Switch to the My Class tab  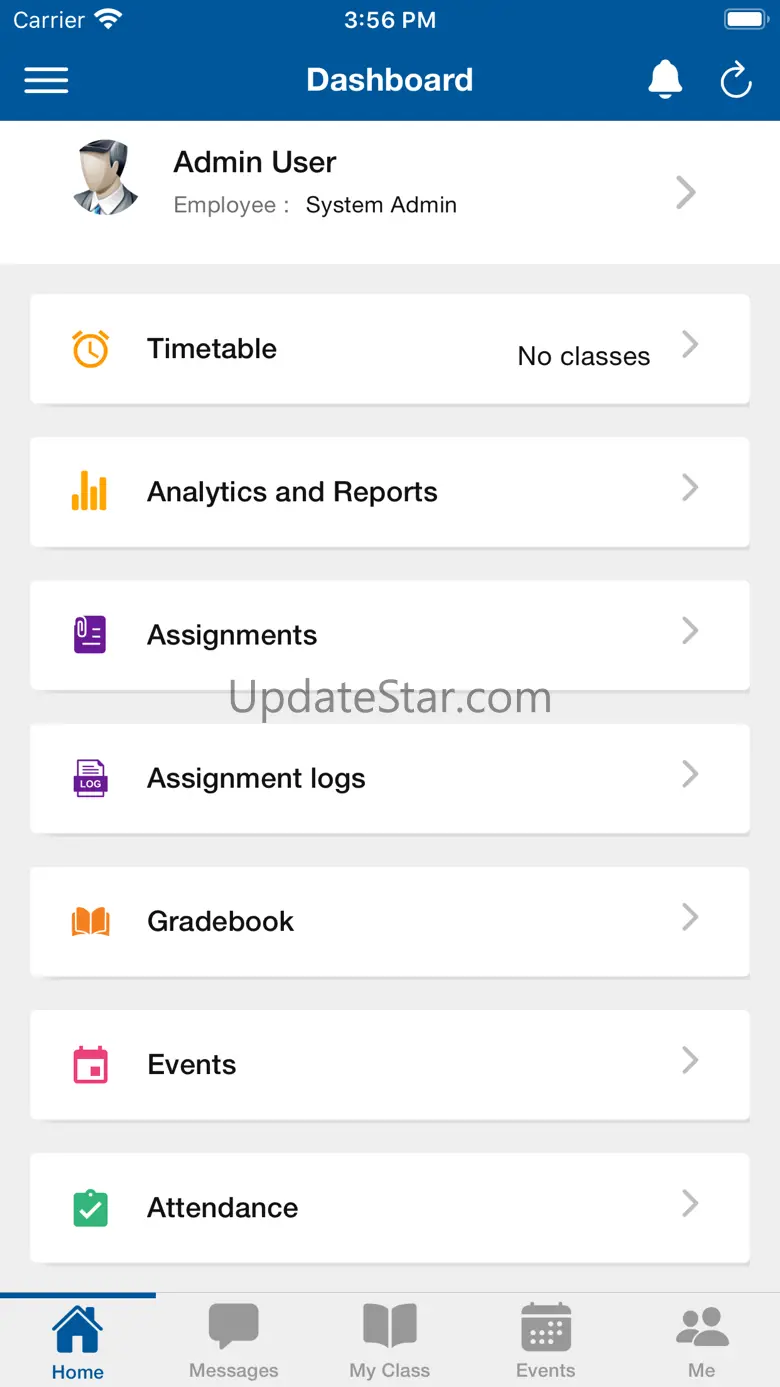point(390,1341)
